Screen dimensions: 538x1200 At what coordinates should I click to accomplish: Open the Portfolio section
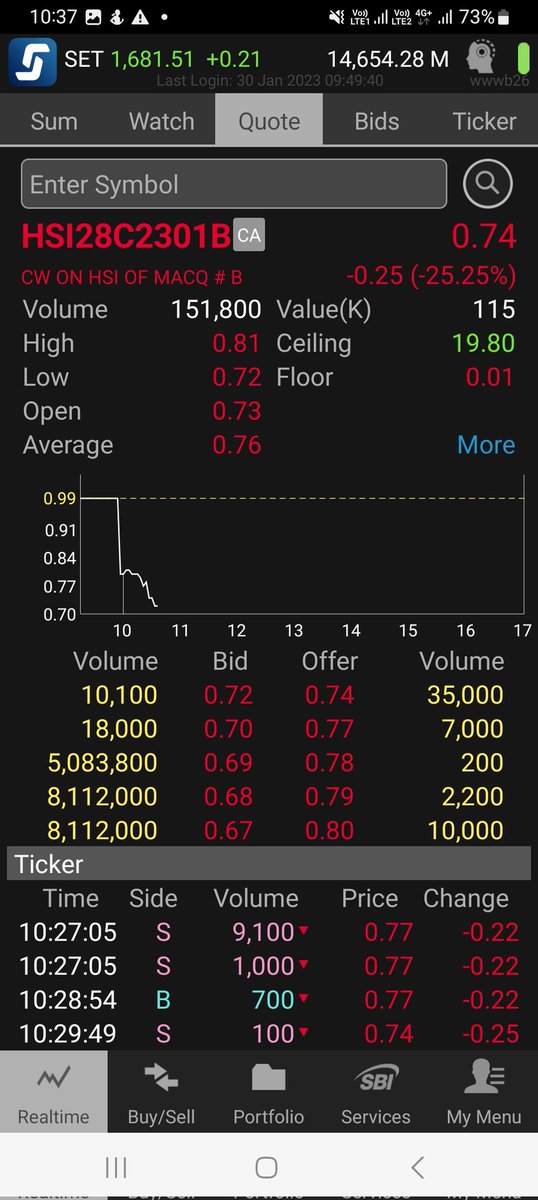269,1091
